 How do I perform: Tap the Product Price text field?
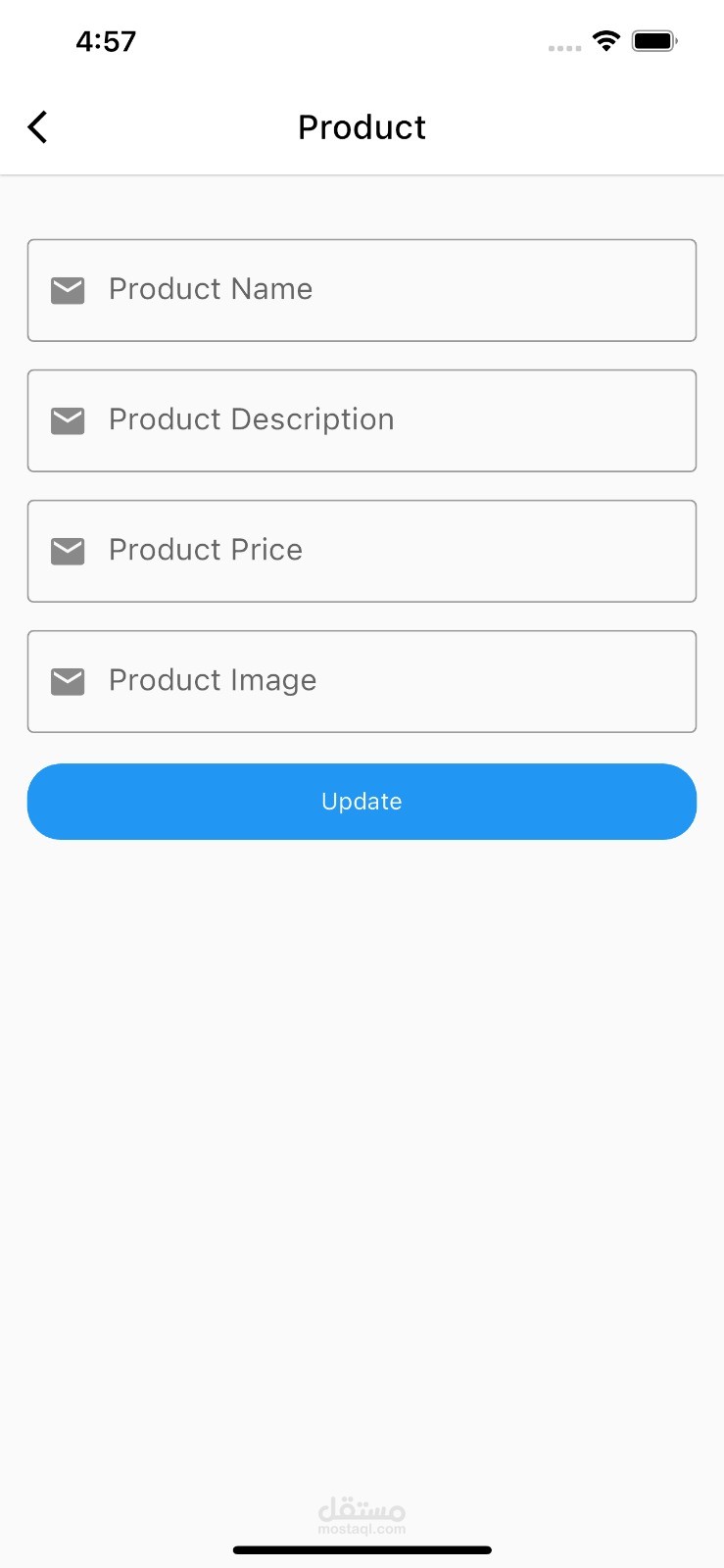(x=362, y=551)
